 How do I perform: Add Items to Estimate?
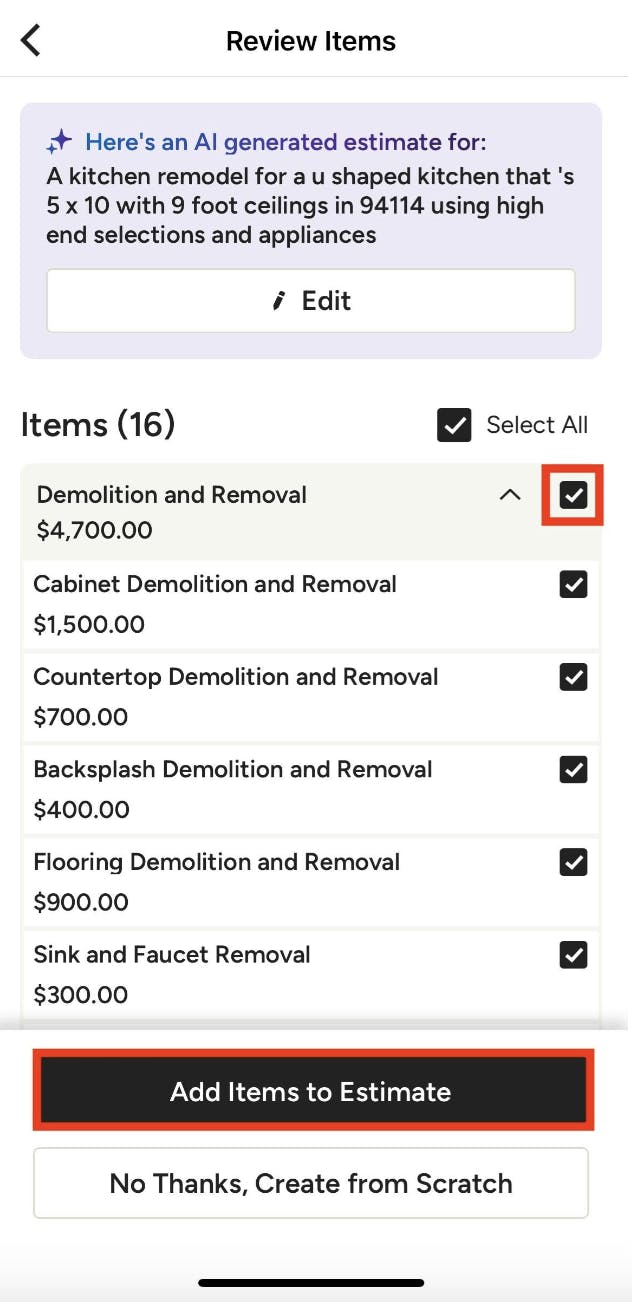pyautogui.click(x=313, y=1091)
